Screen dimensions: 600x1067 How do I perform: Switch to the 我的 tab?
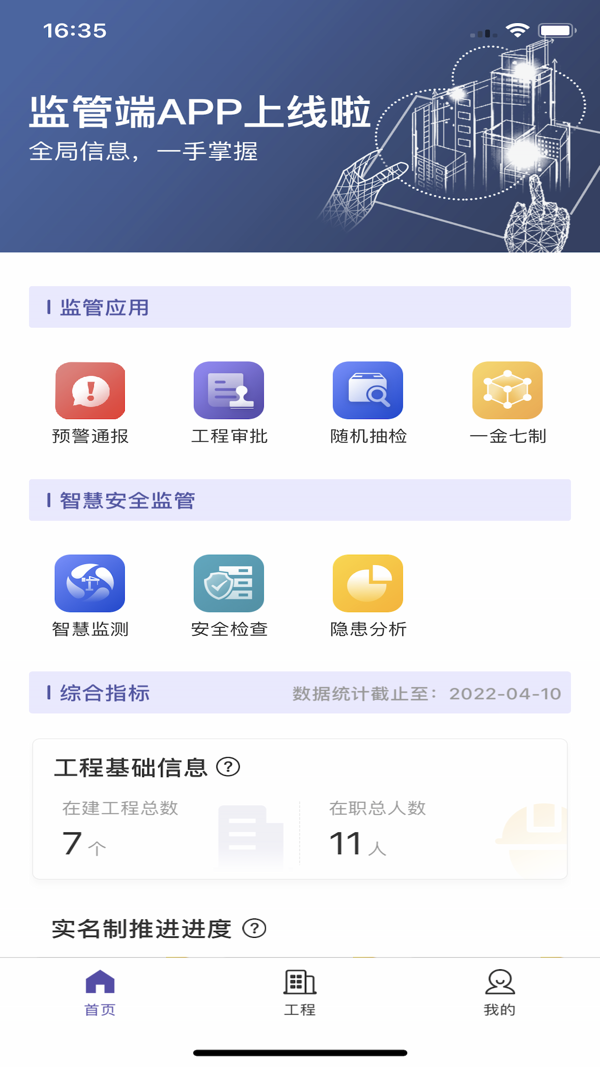[499, 992]
